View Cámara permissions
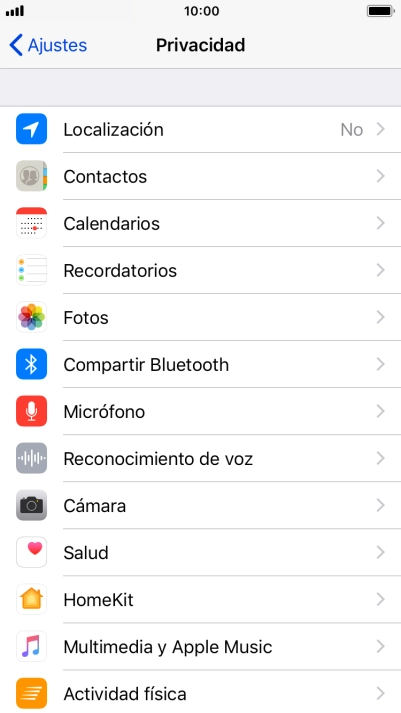The image size is (401, 713). point(200,506)
